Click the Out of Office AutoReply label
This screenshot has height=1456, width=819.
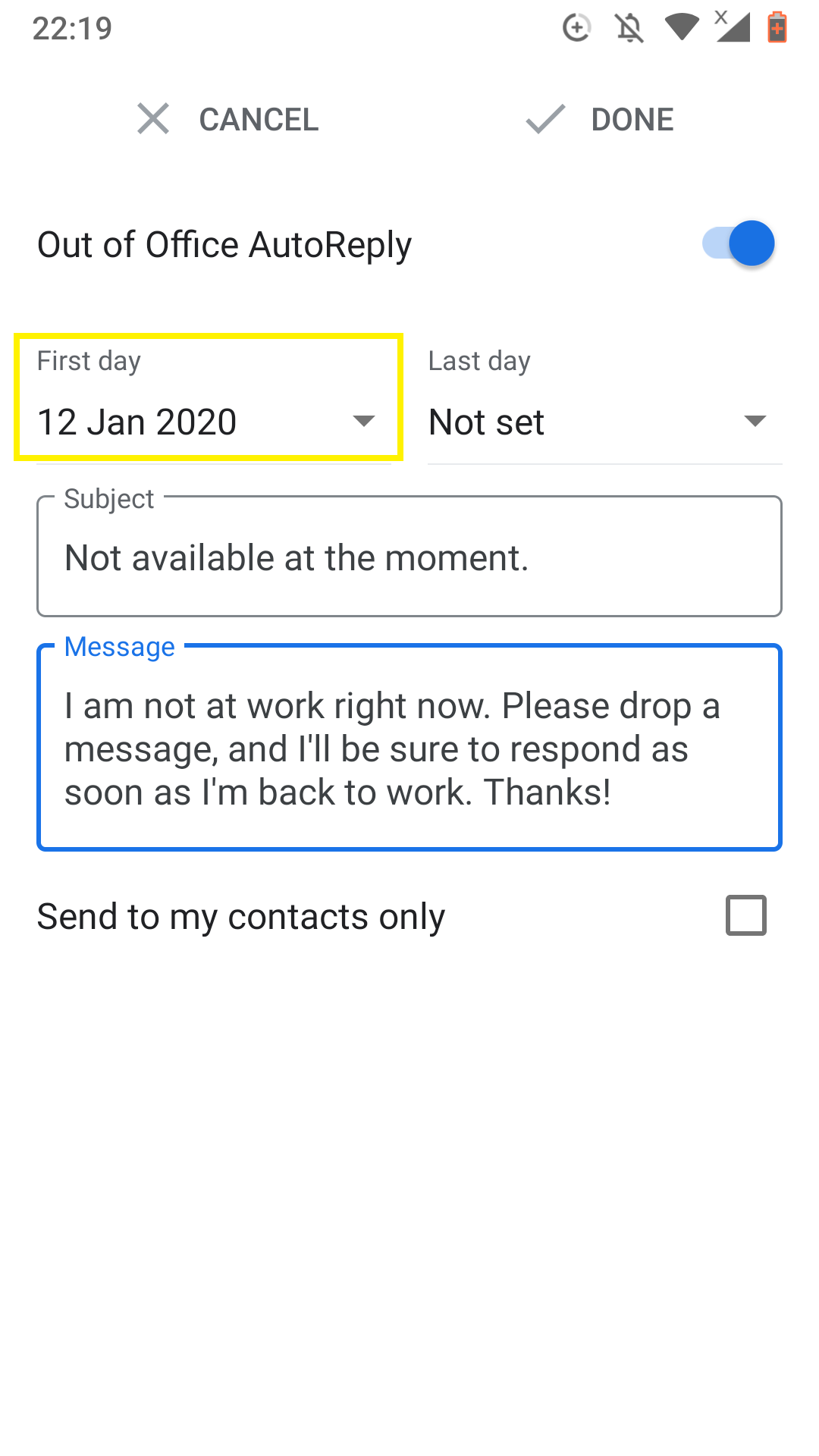224,243
